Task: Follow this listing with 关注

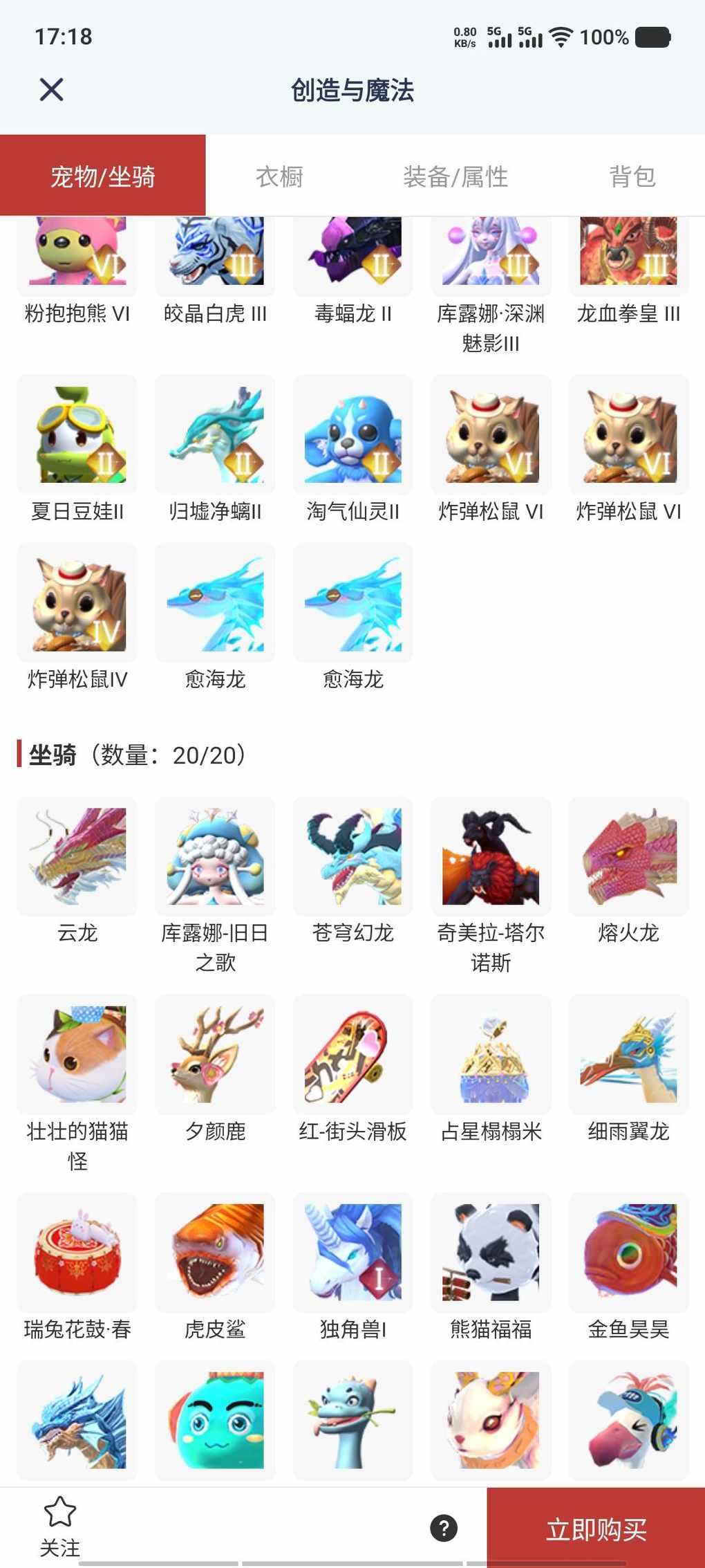Action: click(59, 1527)
